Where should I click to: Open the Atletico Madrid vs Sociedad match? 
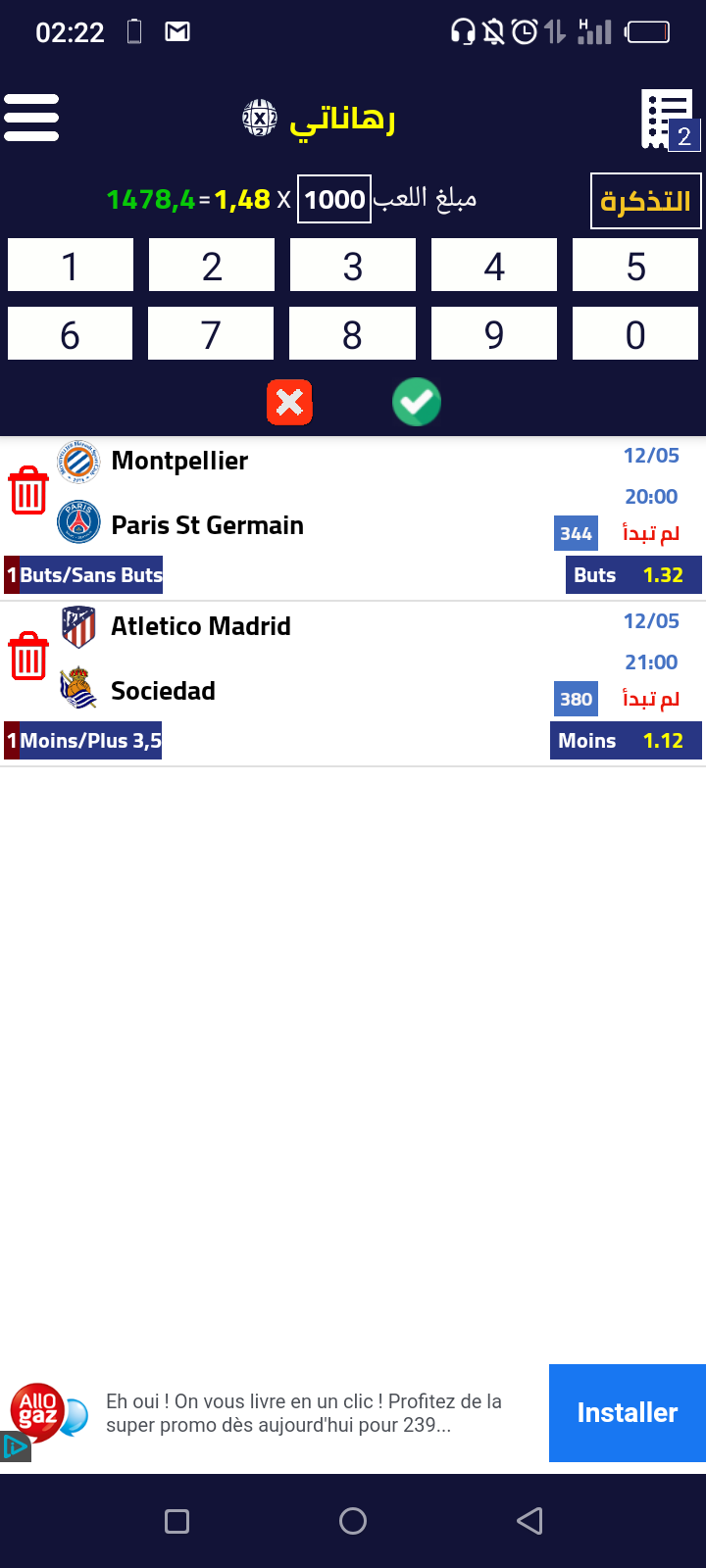click(353, 684)
